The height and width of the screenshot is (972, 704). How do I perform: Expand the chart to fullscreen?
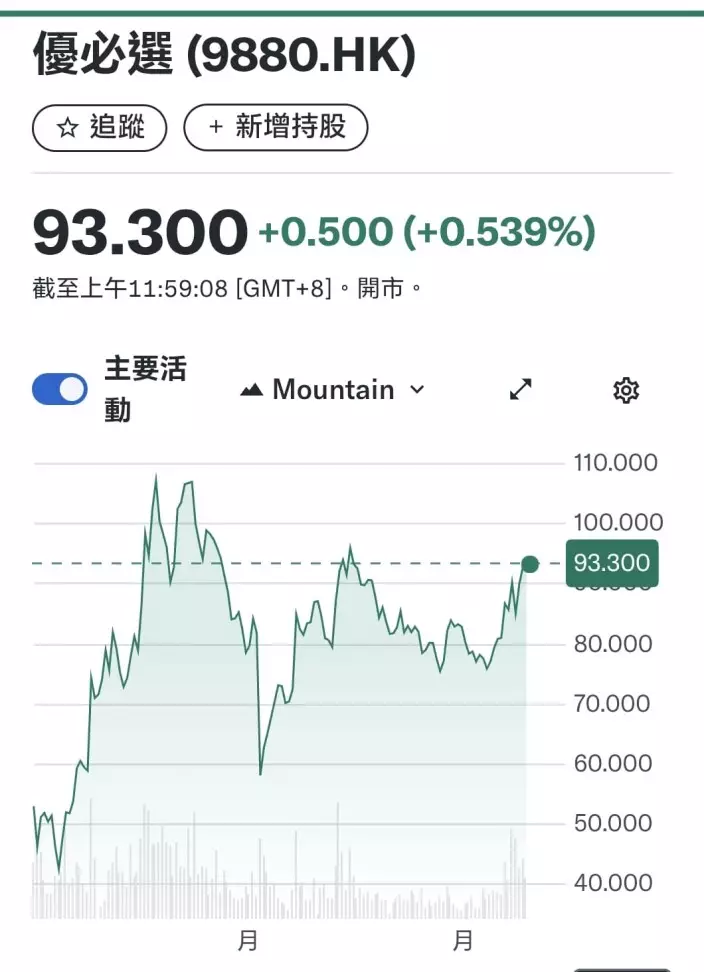tap(521, 390)
